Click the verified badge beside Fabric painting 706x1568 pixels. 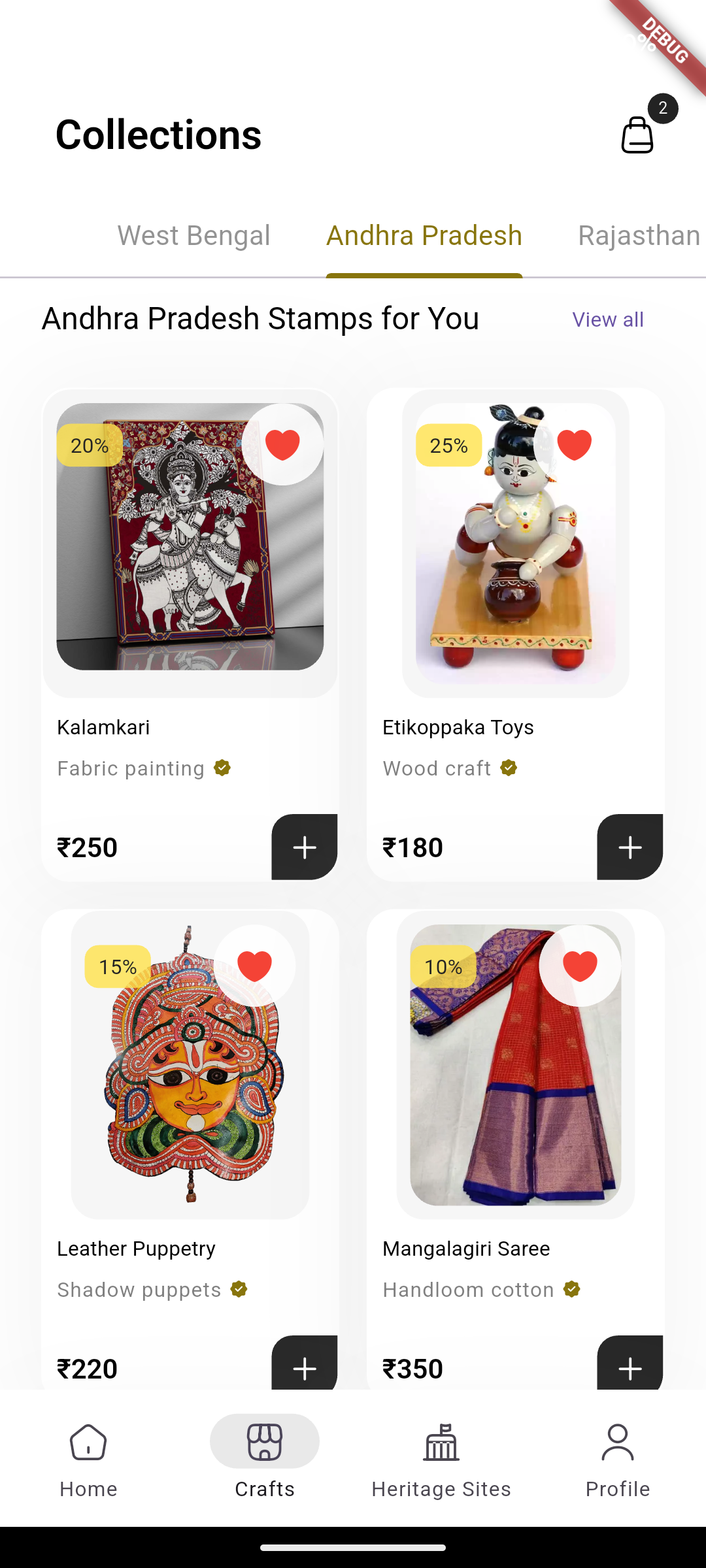tap(221, 768)
